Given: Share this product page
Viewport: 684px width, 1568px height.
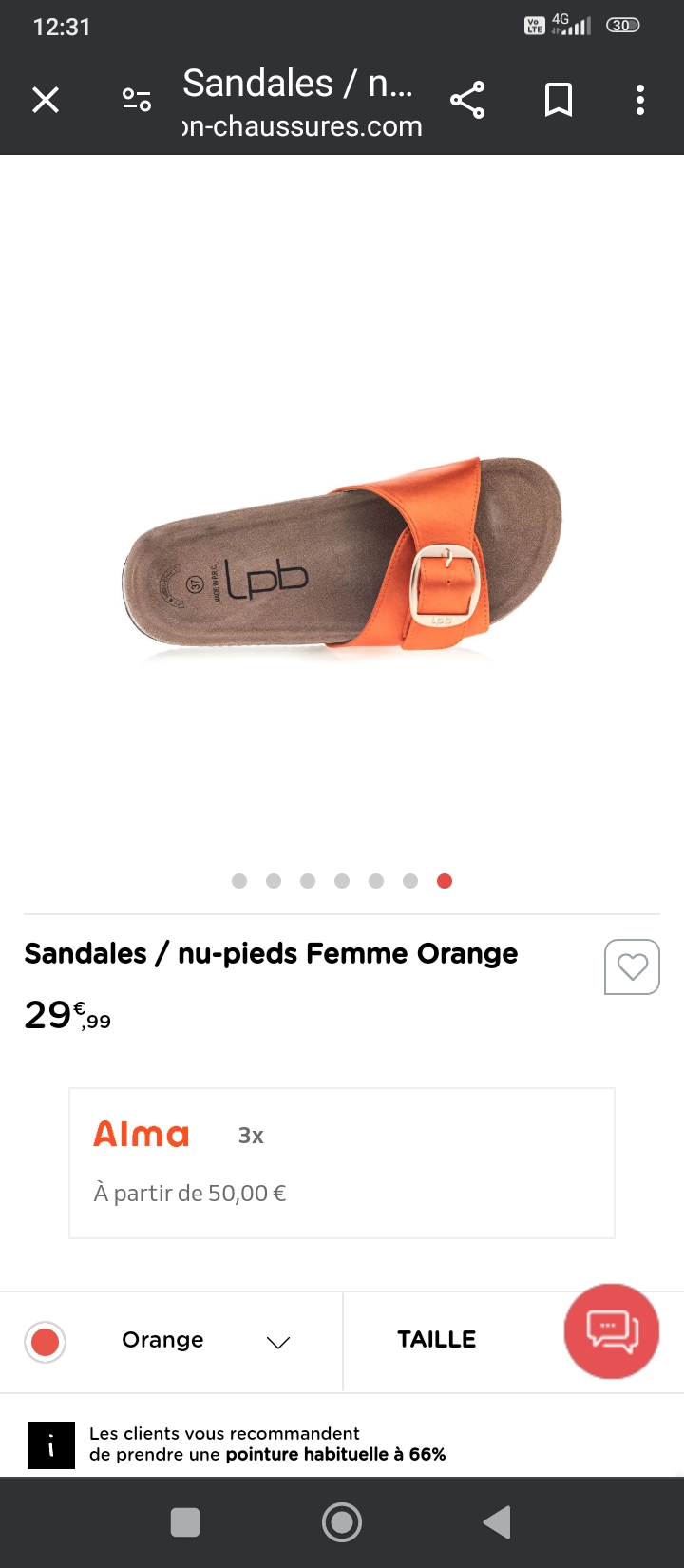Looking at the screenshot, I should [467, 100].
